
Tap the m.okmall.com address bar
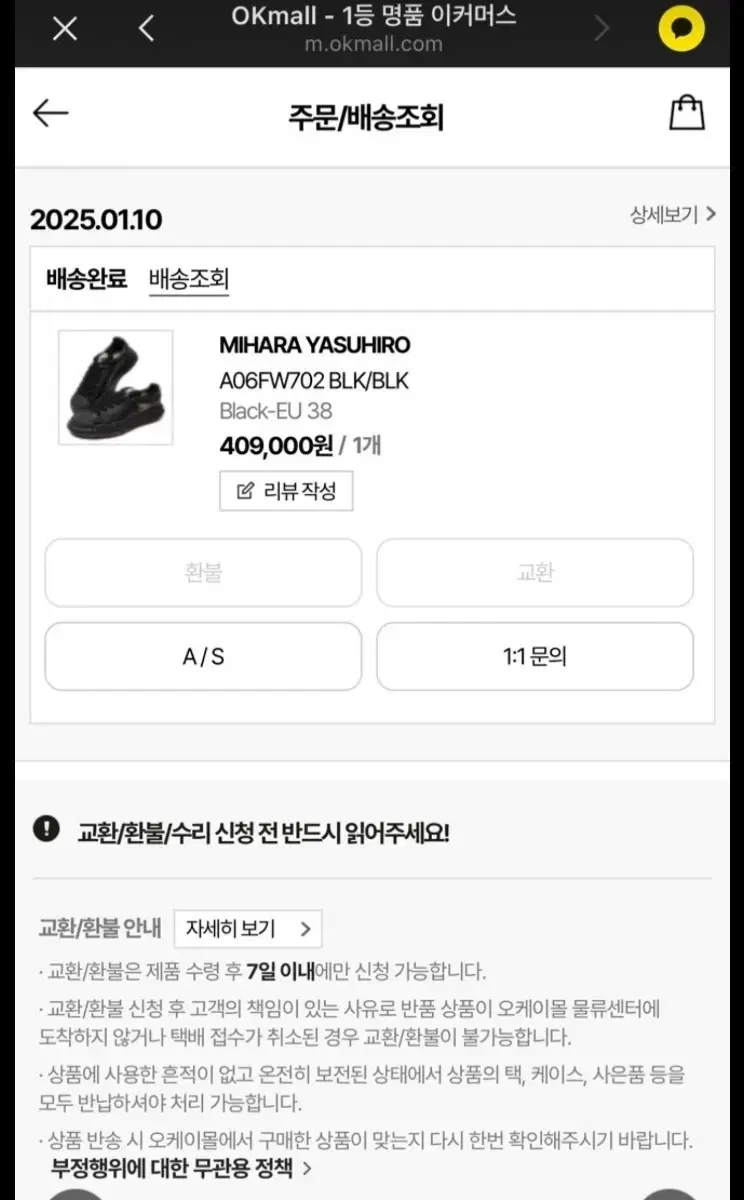372,44
